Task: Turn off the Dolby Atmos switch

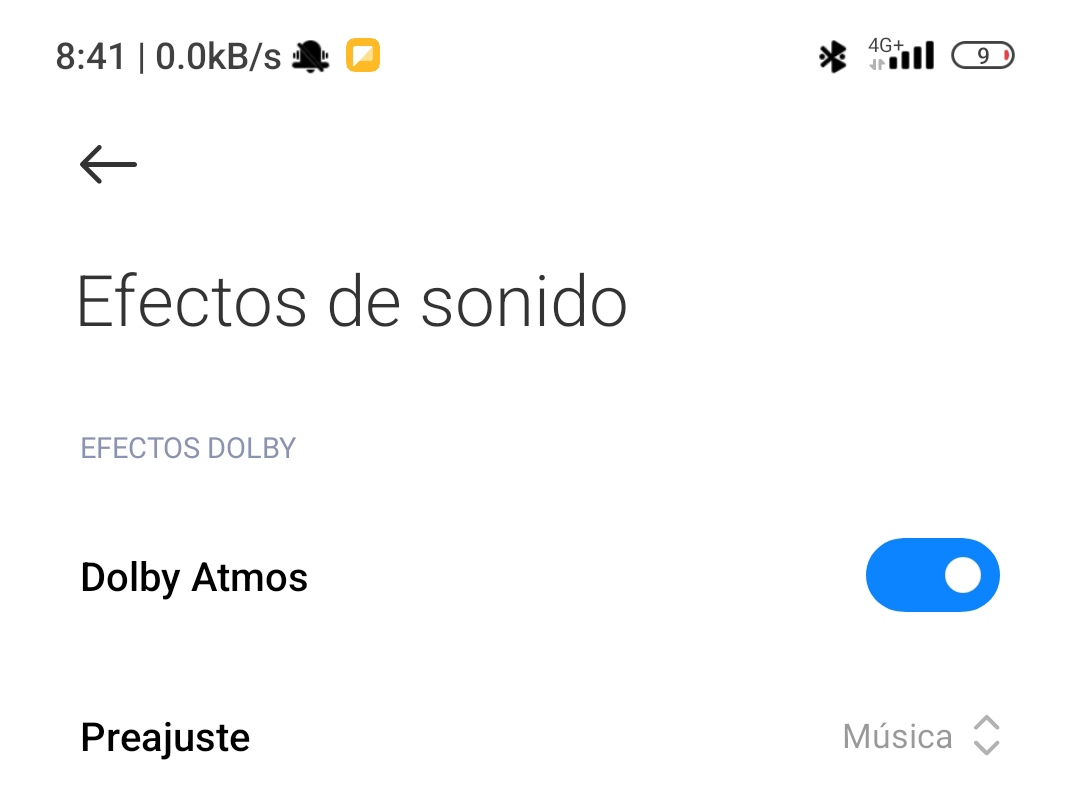Action: [x=932, y=575]
